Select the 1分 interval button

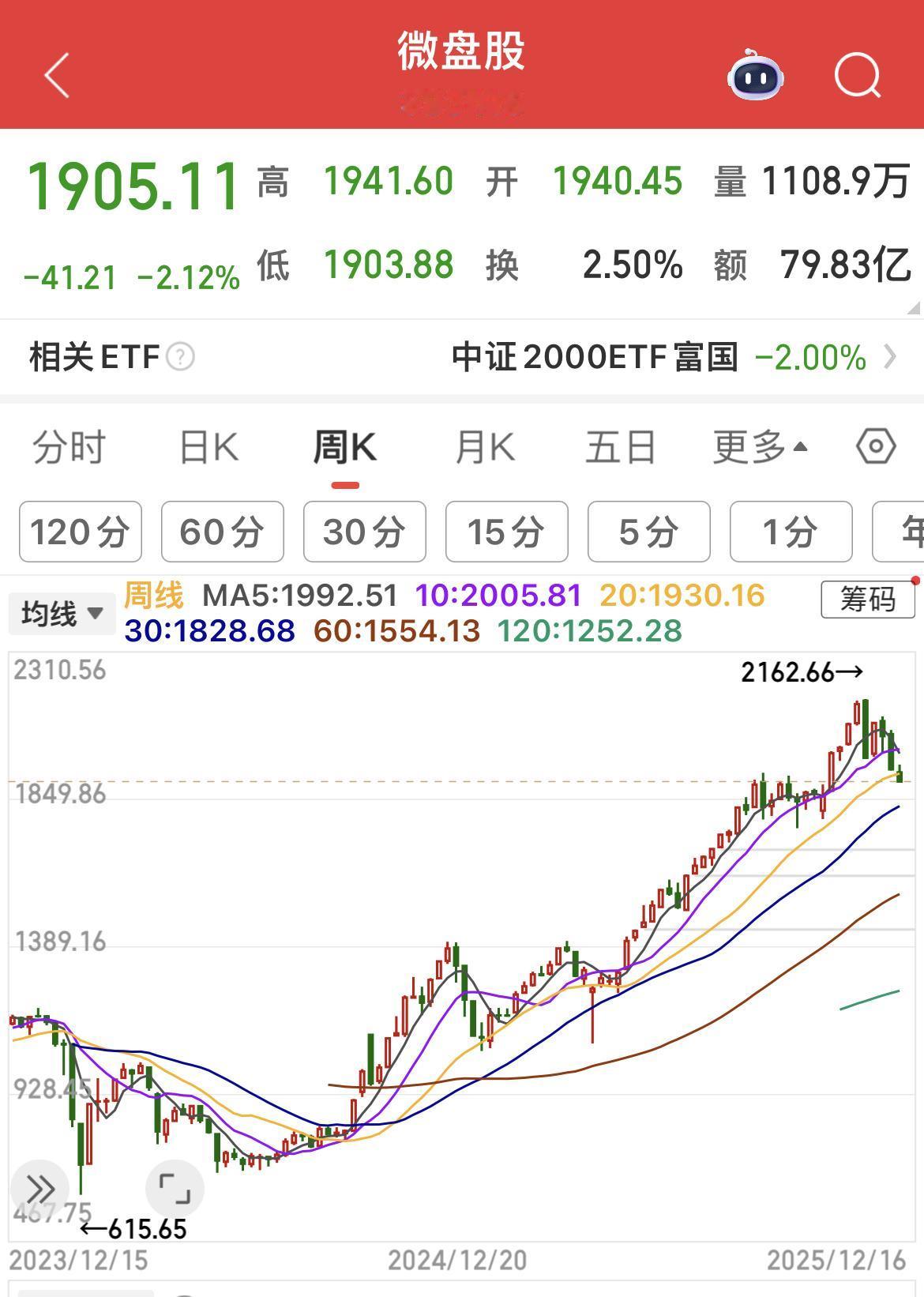(790, 532)
